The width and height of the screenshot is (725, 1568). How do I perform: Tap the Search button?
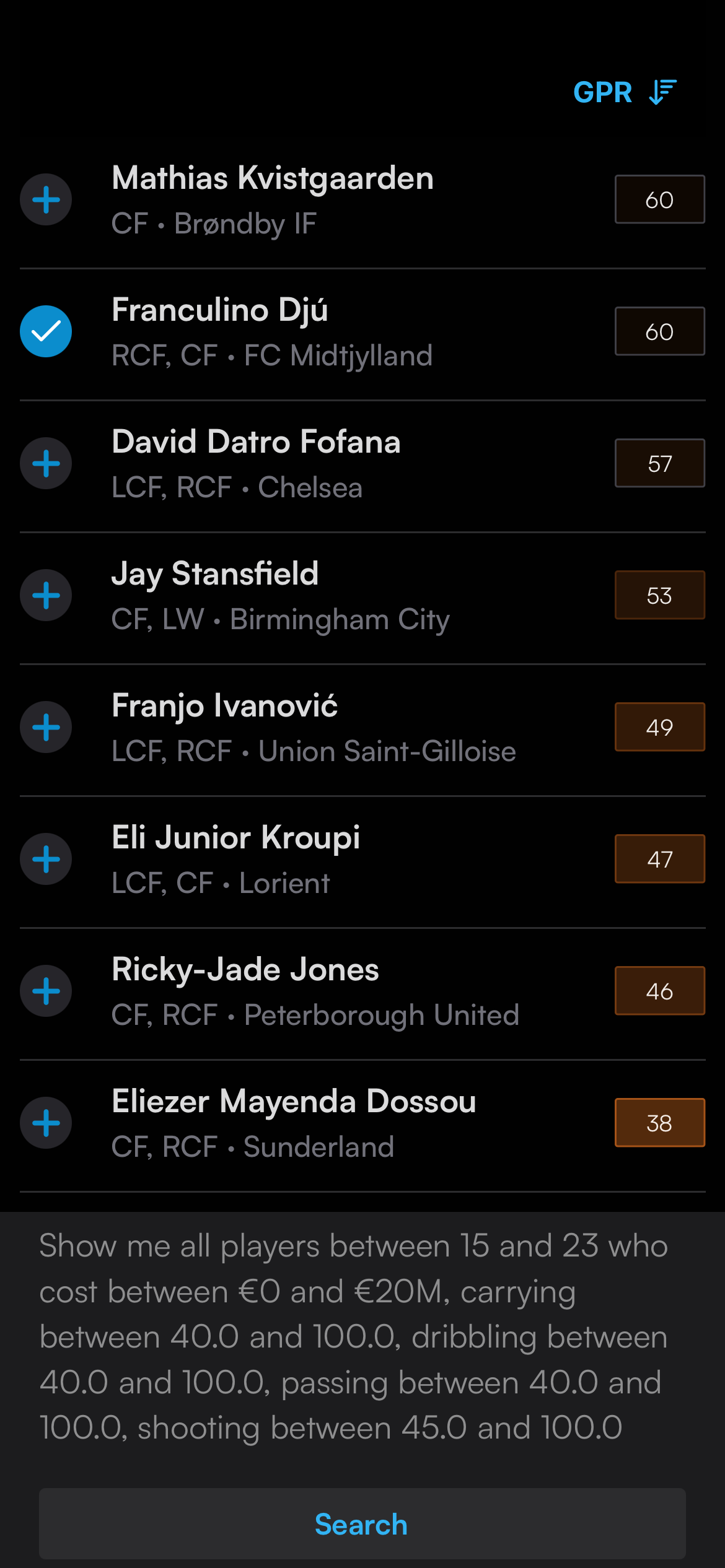(x=362, y=1524)
